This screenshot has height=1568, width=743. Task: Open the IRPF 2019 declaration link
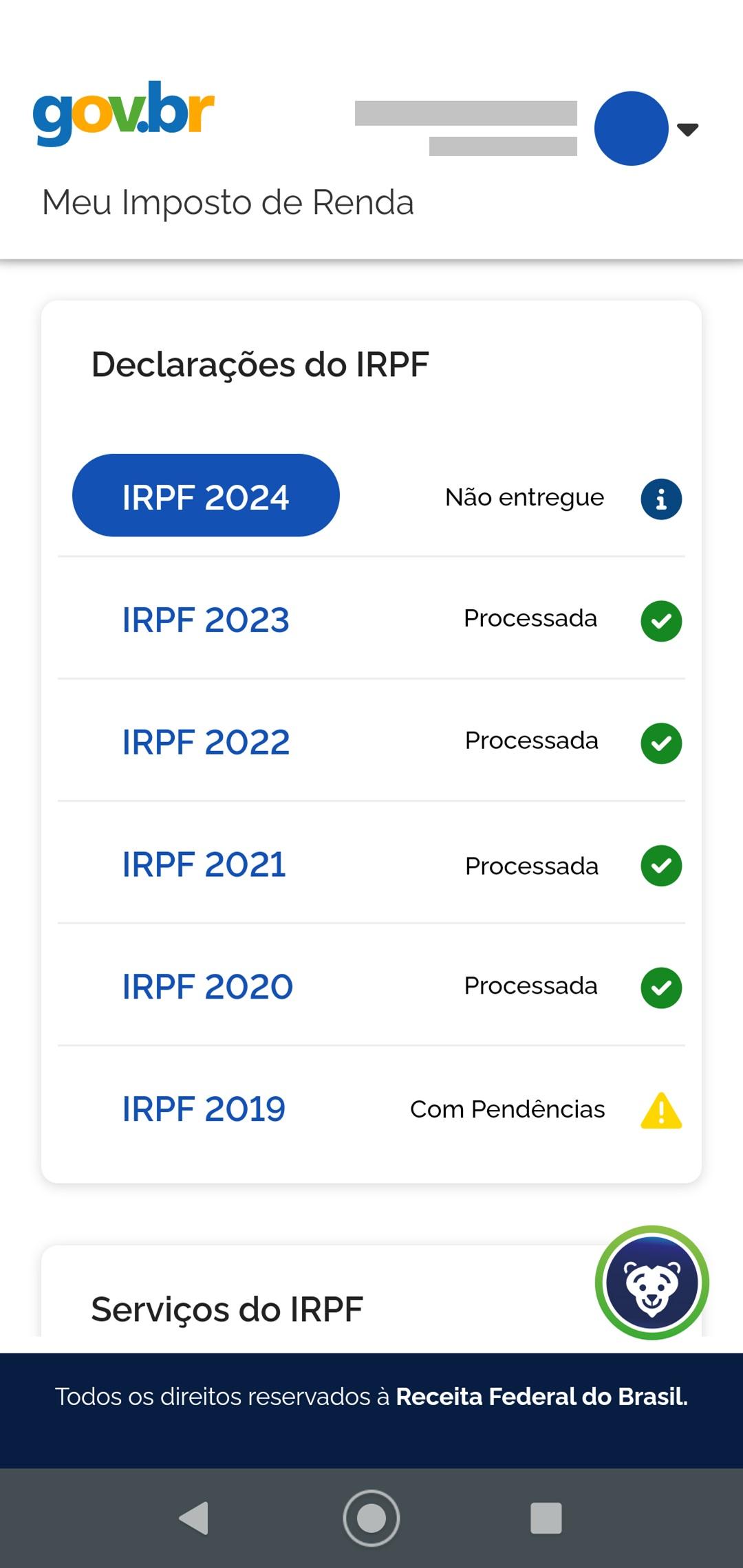(202, 1107)
